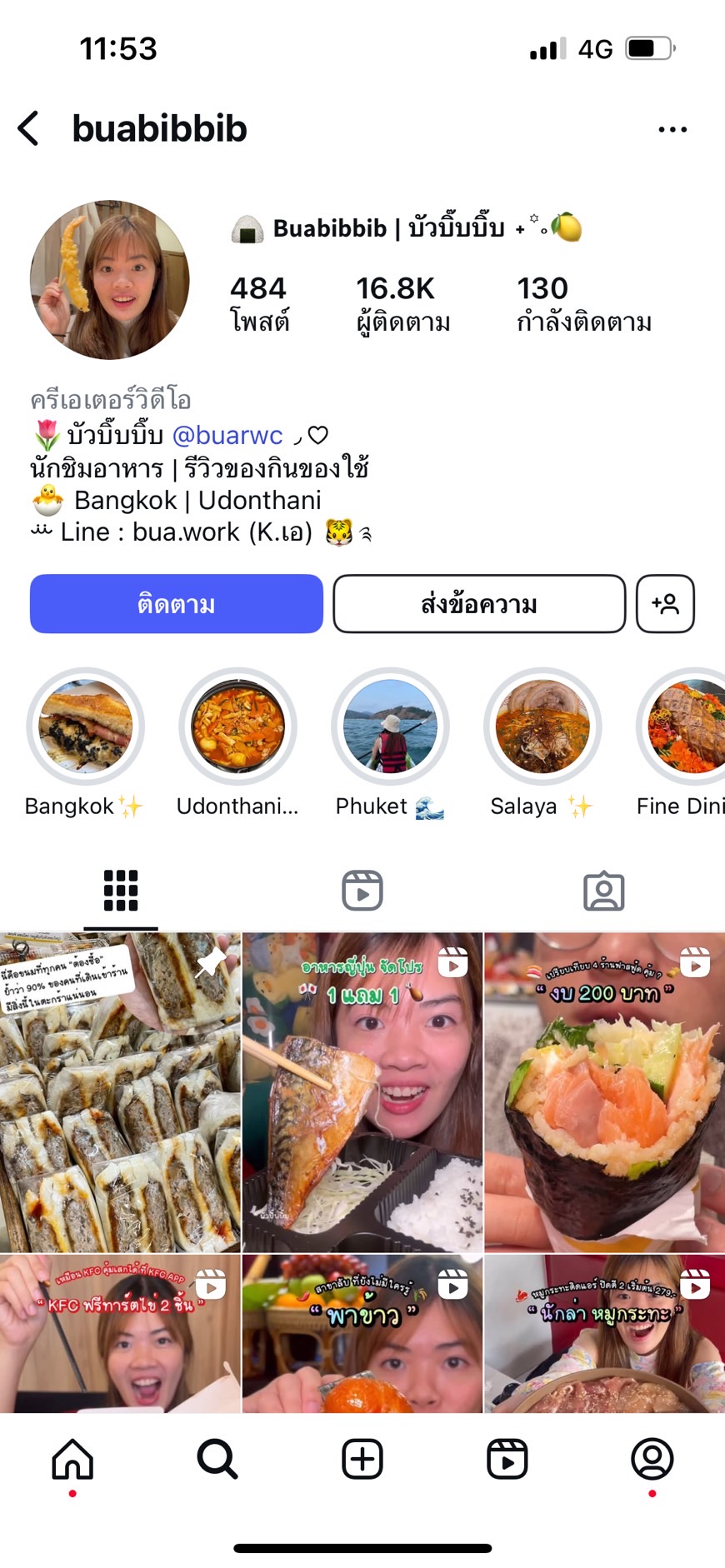The width and height of the screenshot is (725, 1568).
Task: Open the three-dot overflow menu
Action: (672, 129)
